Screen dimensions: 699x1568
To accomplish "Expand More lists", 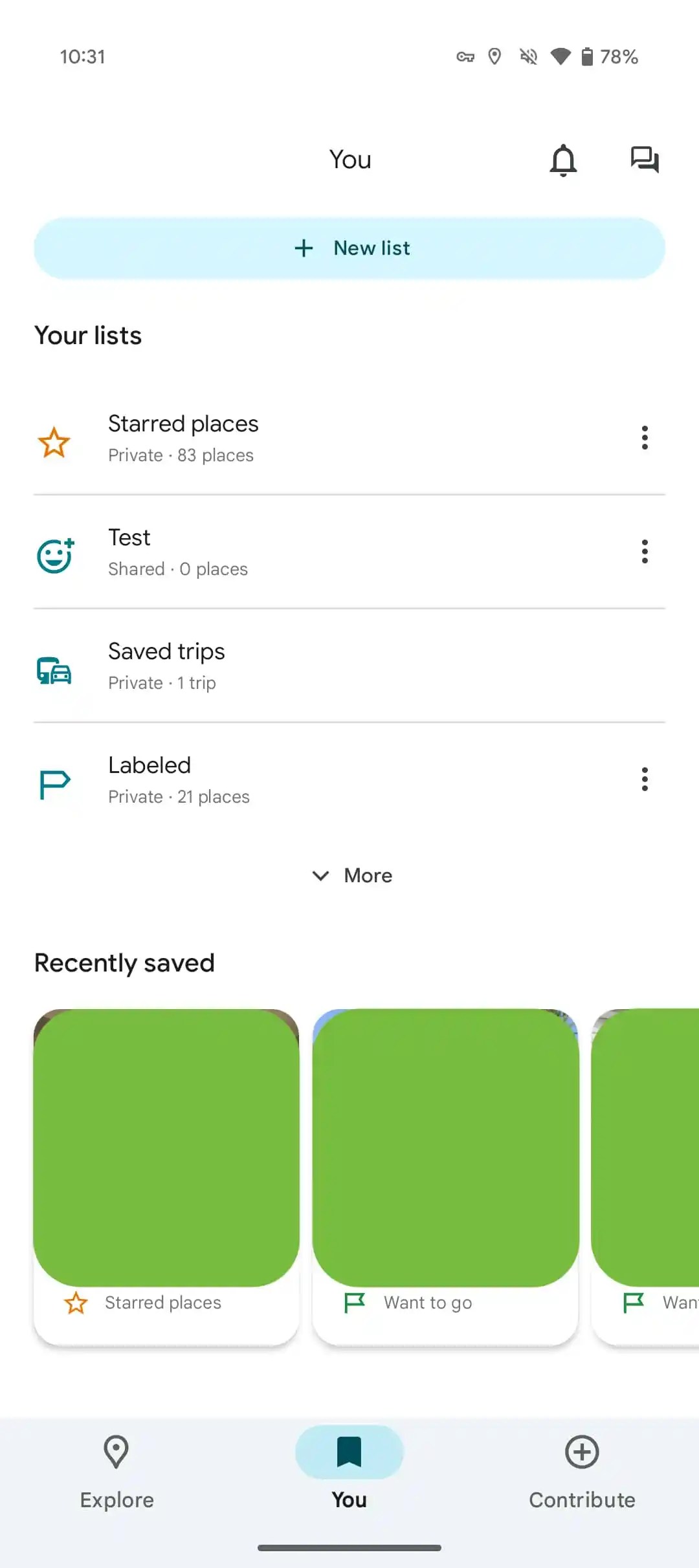I will (x=353, y=876).
